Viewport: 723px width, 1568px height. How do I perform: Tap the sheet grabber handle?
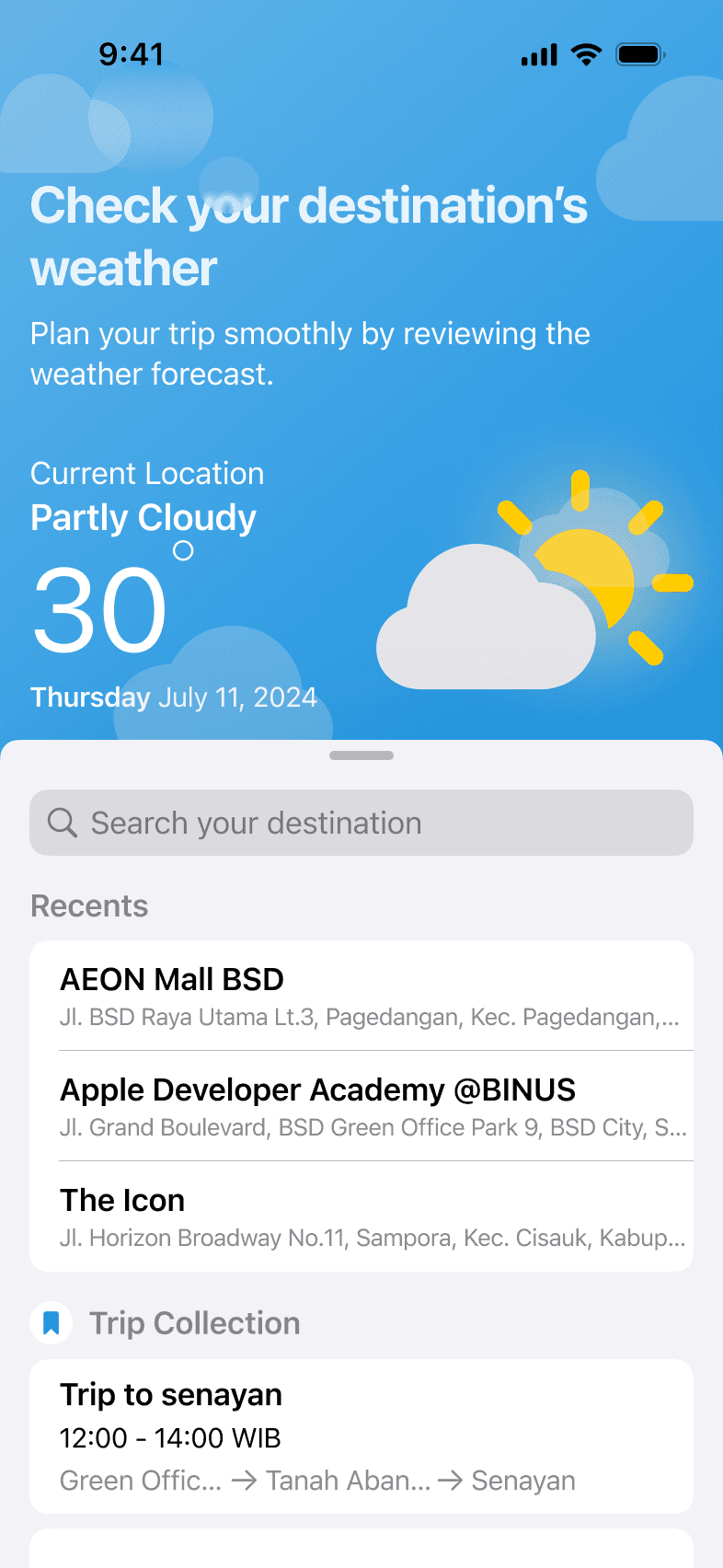[x=361, y=755]
